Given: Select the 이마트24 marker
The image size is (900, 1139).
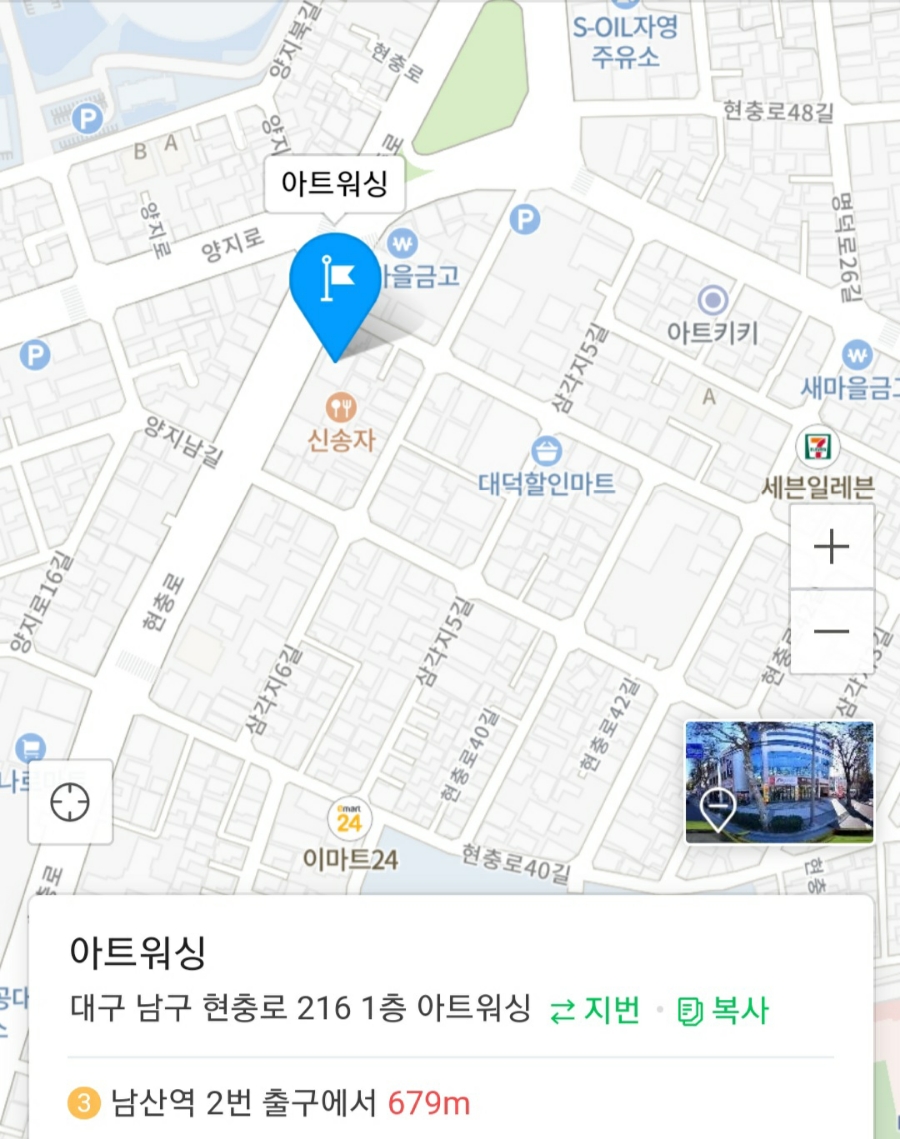Looking at the screenshot, I should (349, 821).
